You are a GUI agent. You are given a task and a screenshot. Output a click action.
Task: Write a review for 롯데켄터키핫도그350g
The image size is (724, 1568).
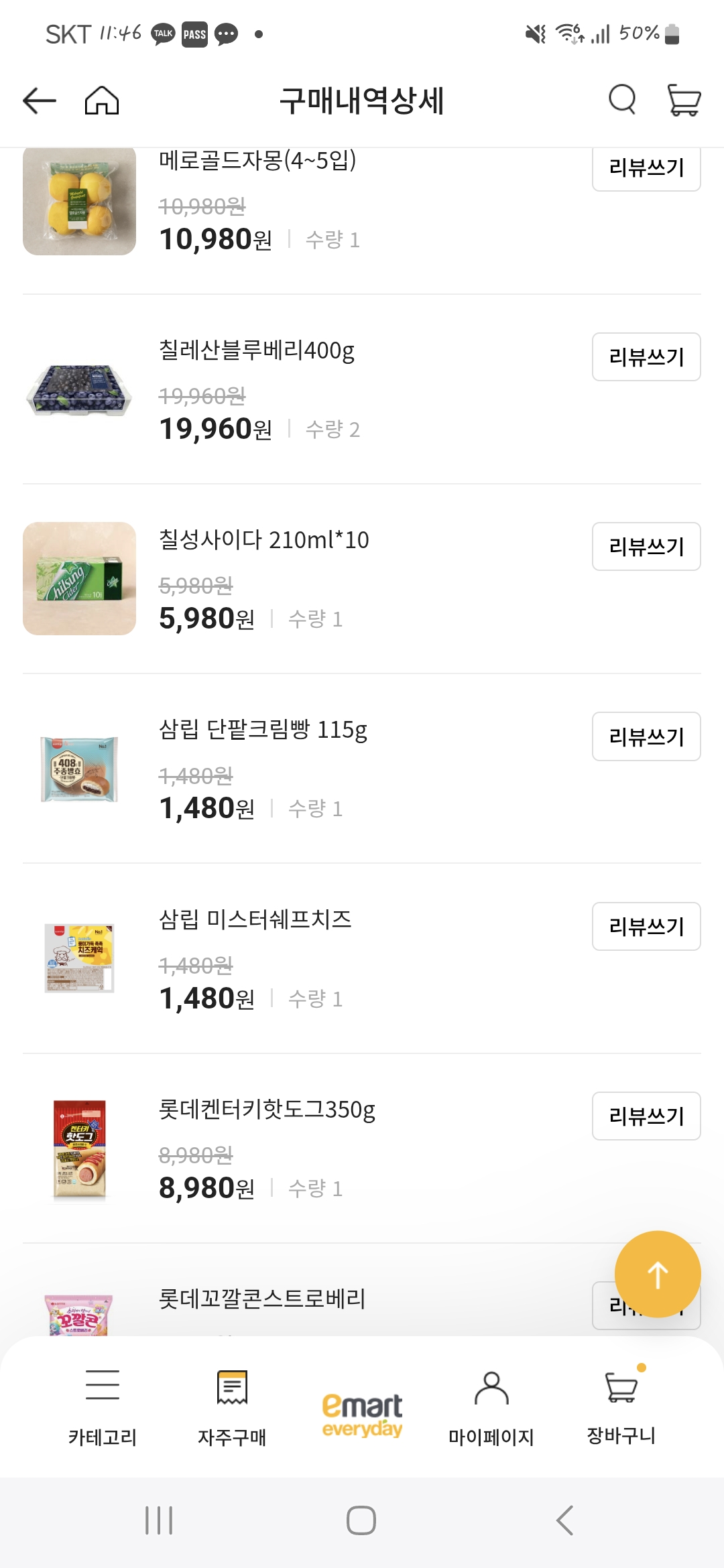[x=646, y=1116]
